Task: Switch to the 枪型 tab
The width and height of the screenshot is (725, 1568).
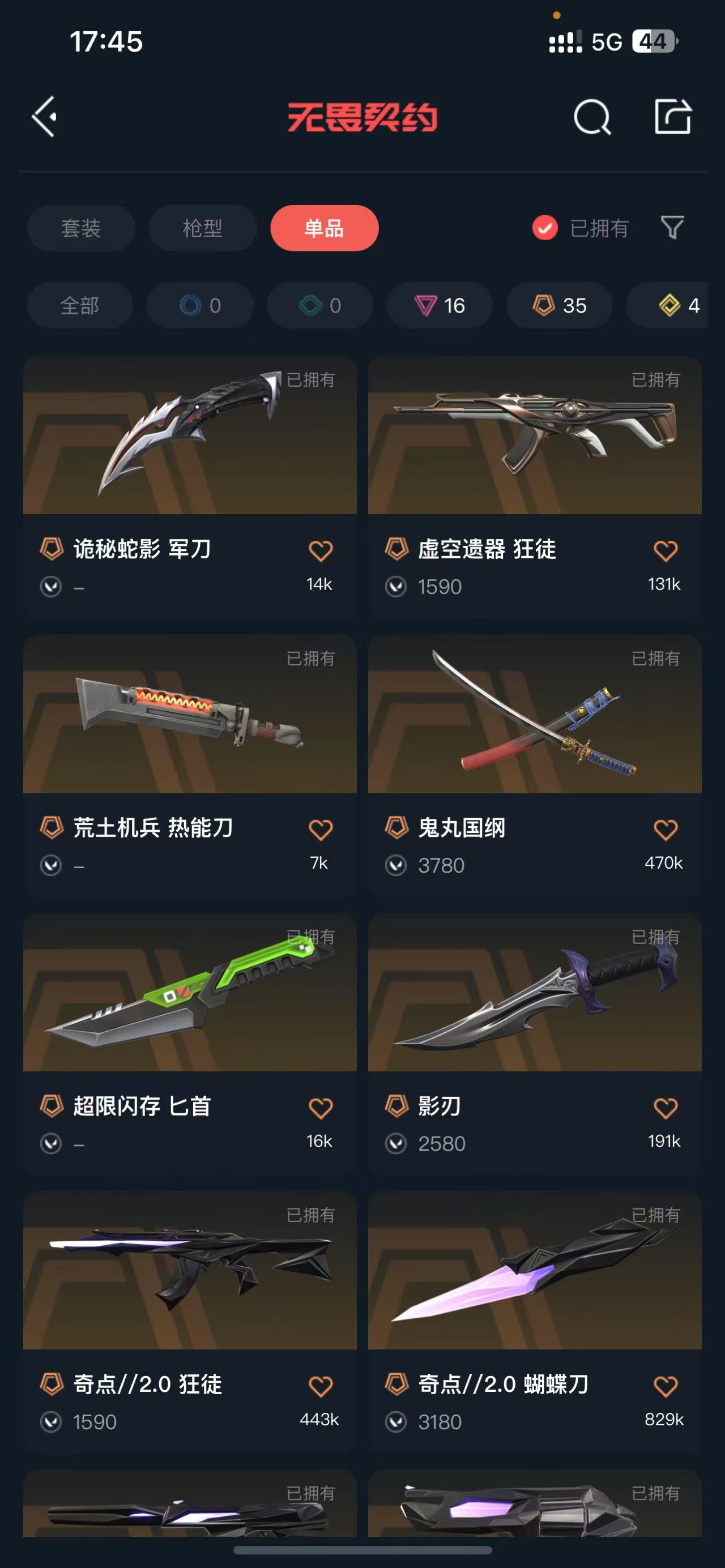Action: point(203,228)
